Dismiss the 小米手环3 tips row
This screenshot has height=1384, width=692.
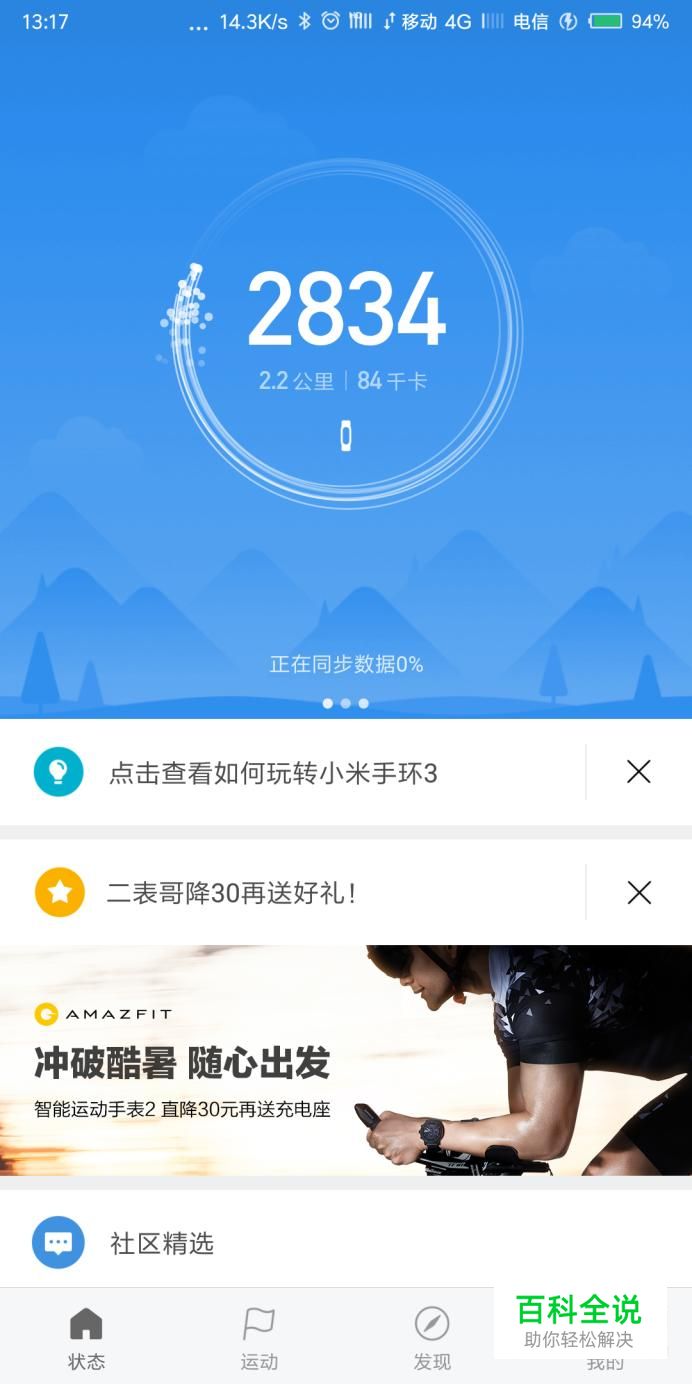click(x=639, y=772)
